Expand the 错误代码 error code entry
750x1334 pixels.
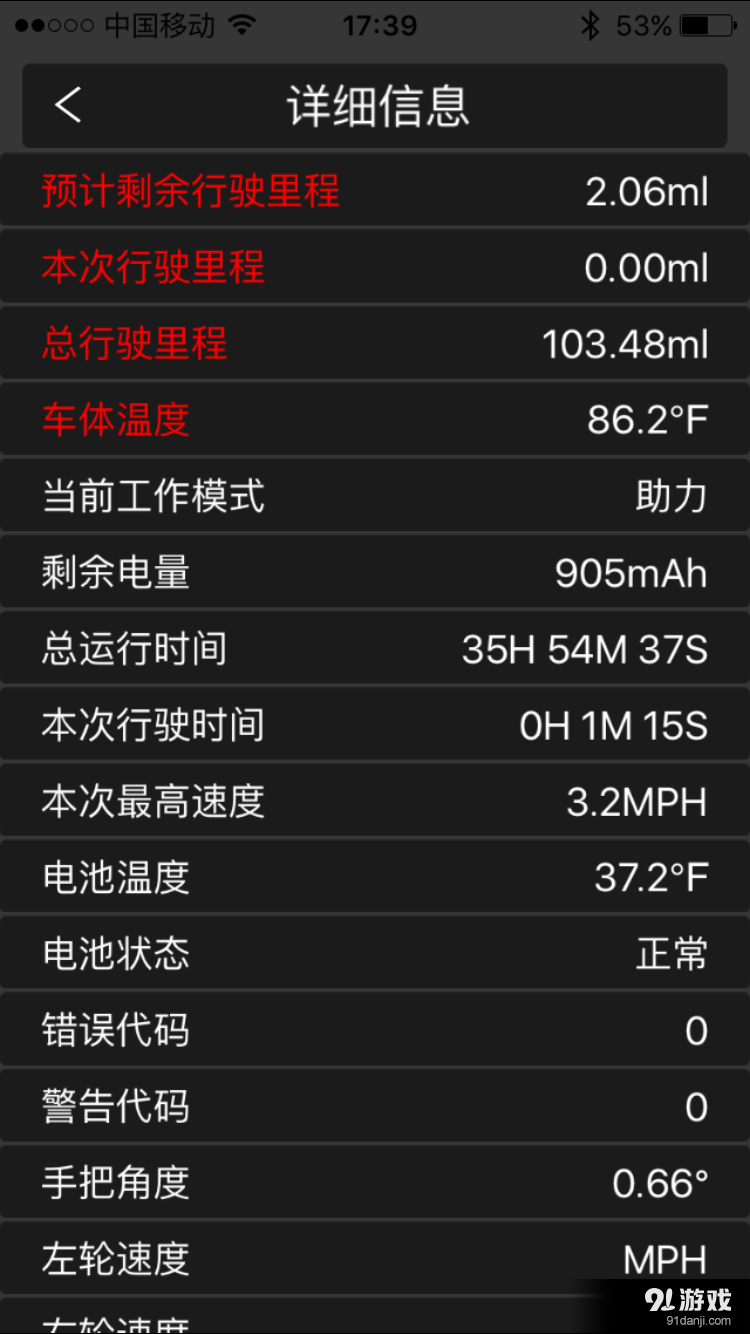[x=375, y=1029]
